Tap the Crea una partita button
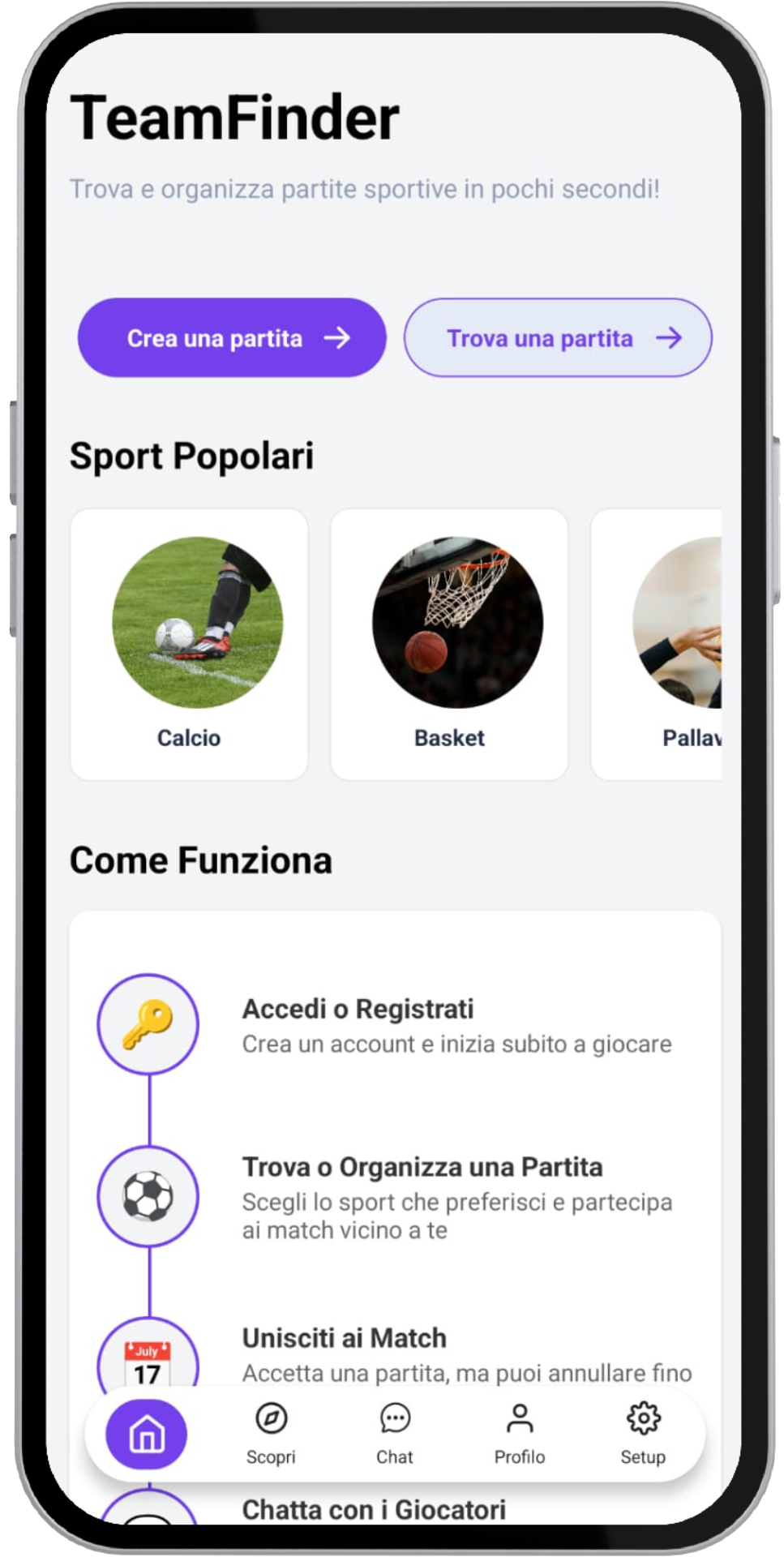This screenshot has width=784, height=1557. (x=232, y=337)
